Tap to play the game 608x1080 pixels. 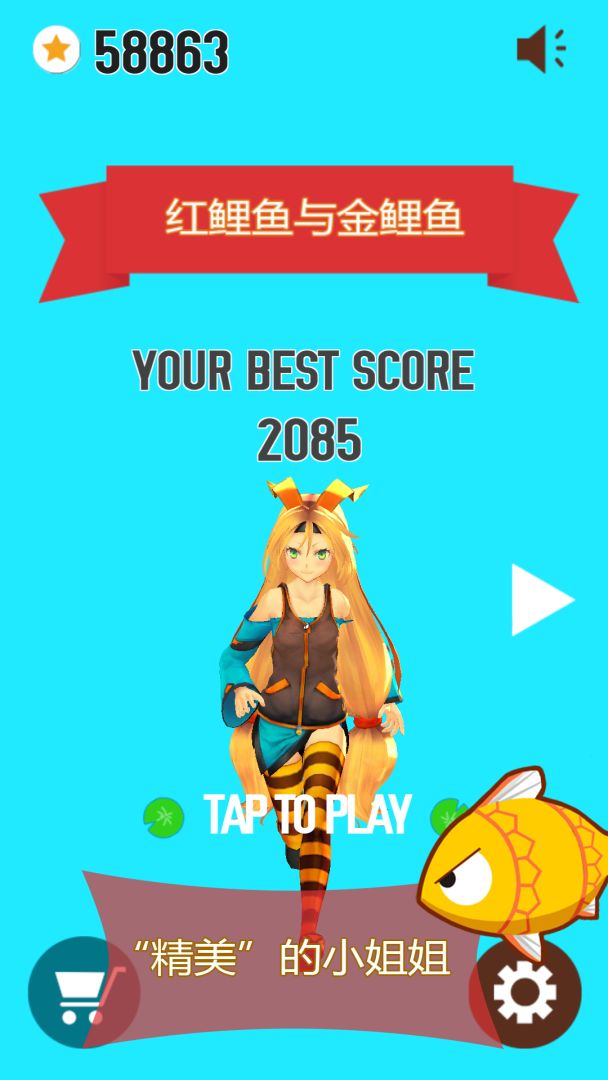(307, 815)
